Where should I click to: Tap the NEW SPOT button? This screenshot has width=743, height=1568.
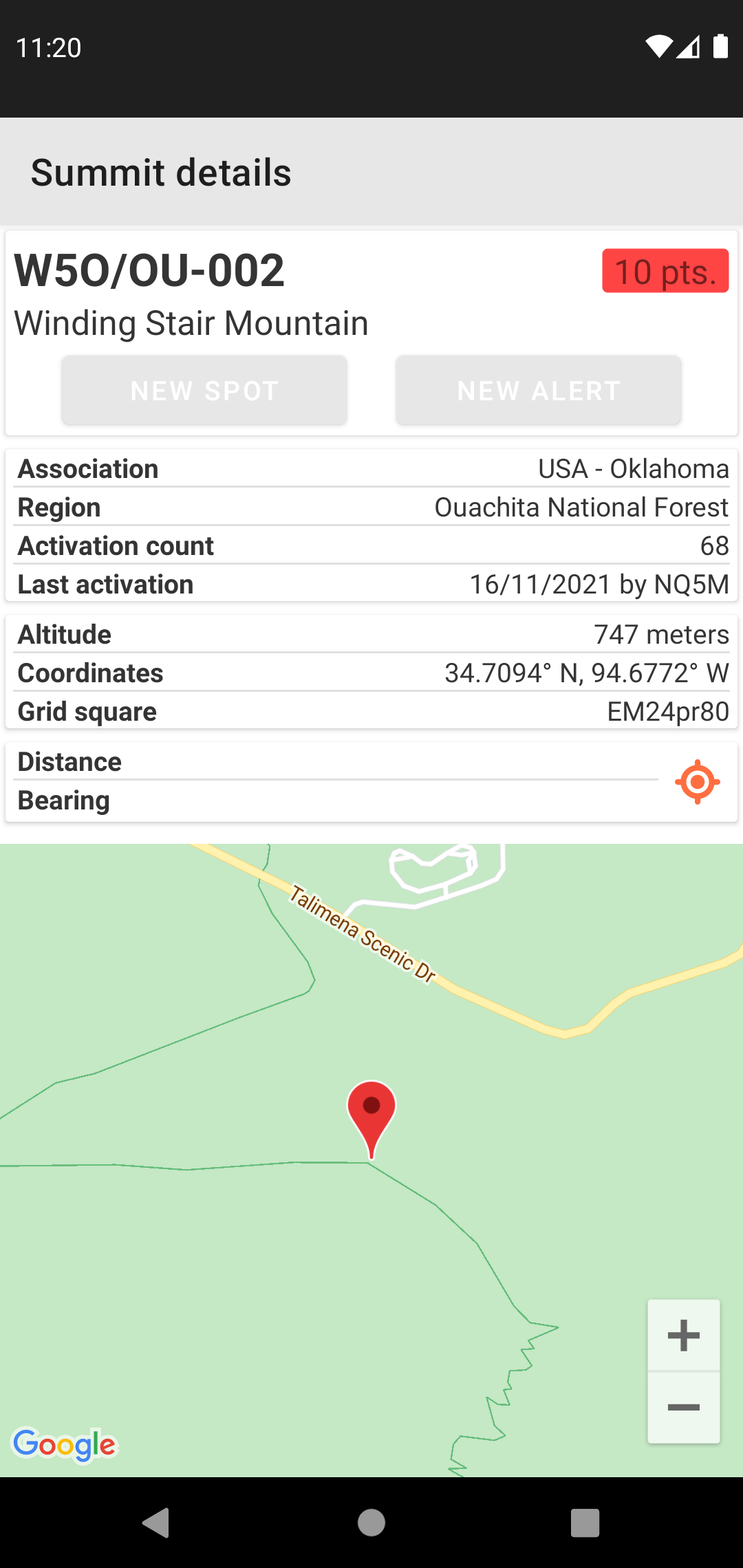(x=204, y=391)
